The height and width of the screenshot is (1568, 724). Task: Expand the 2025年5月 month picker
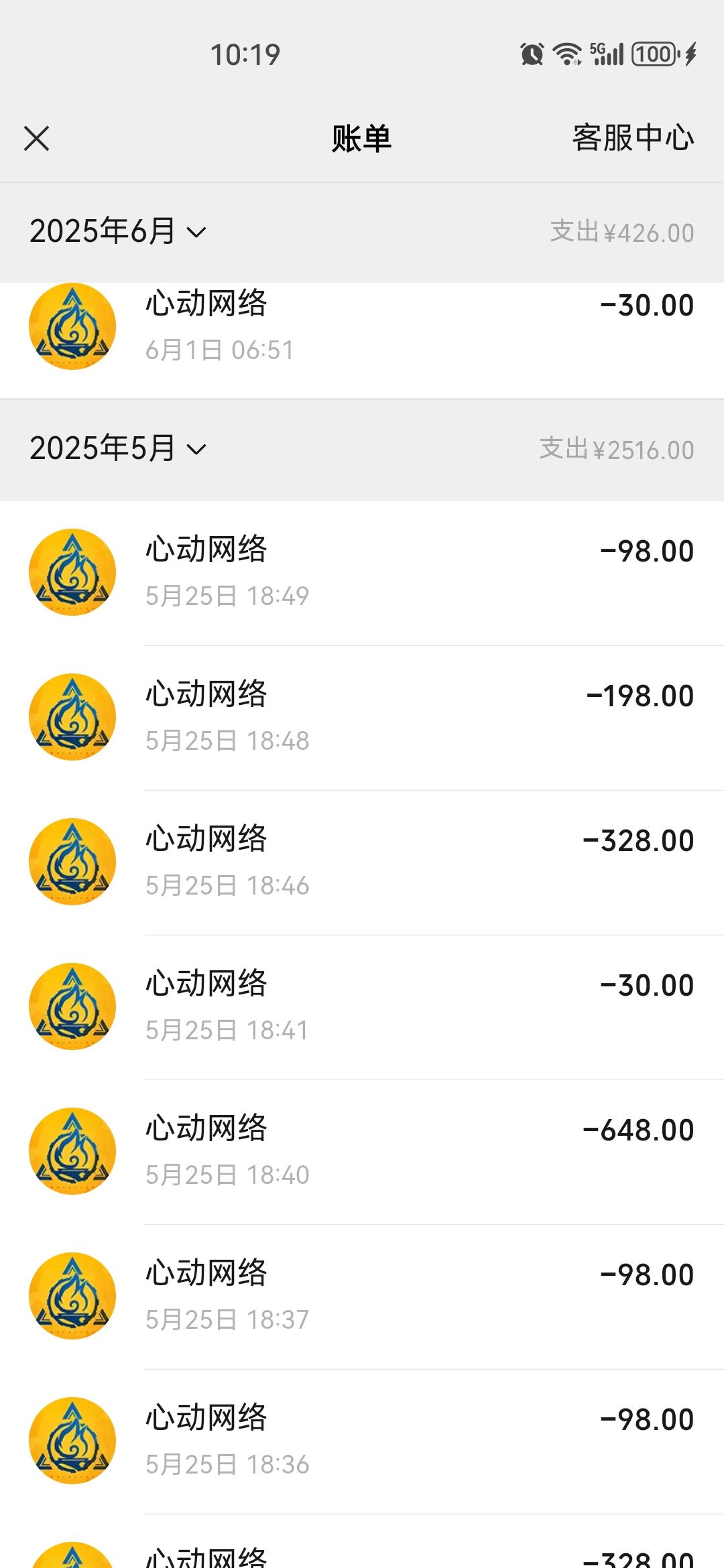(118, 448)
